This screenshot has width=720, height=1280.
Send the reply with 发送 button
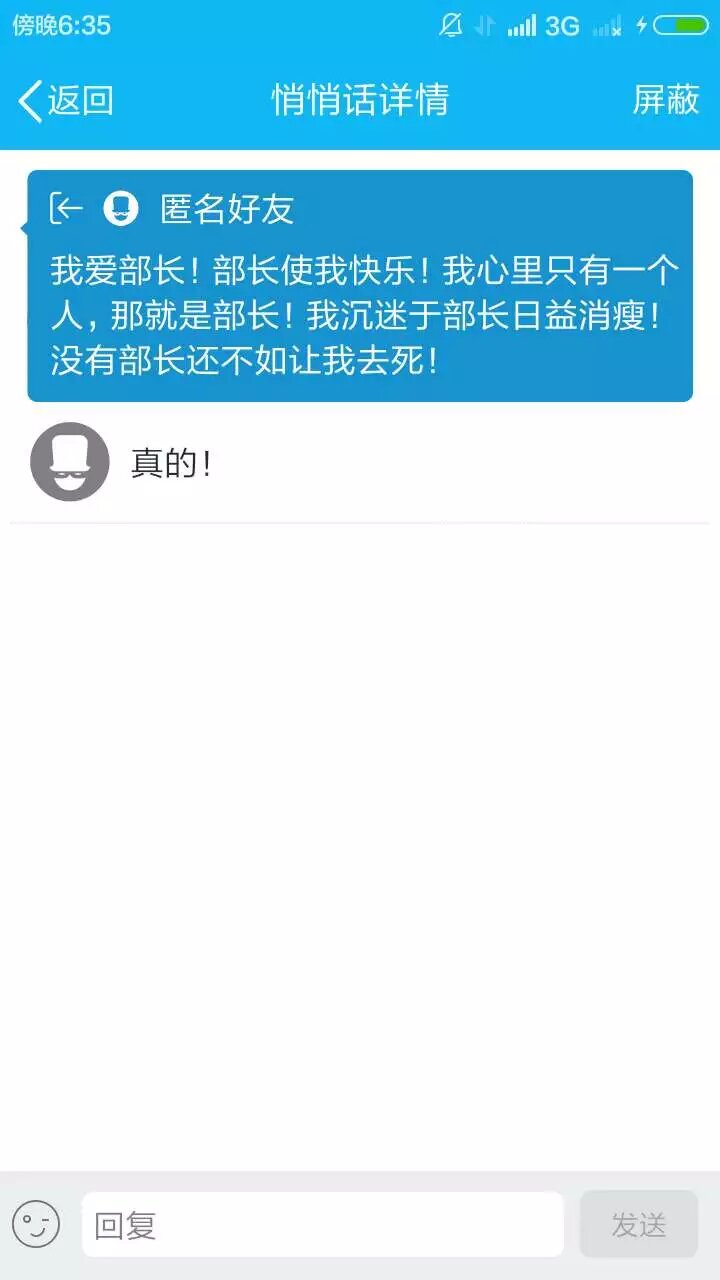(638, 1224)
